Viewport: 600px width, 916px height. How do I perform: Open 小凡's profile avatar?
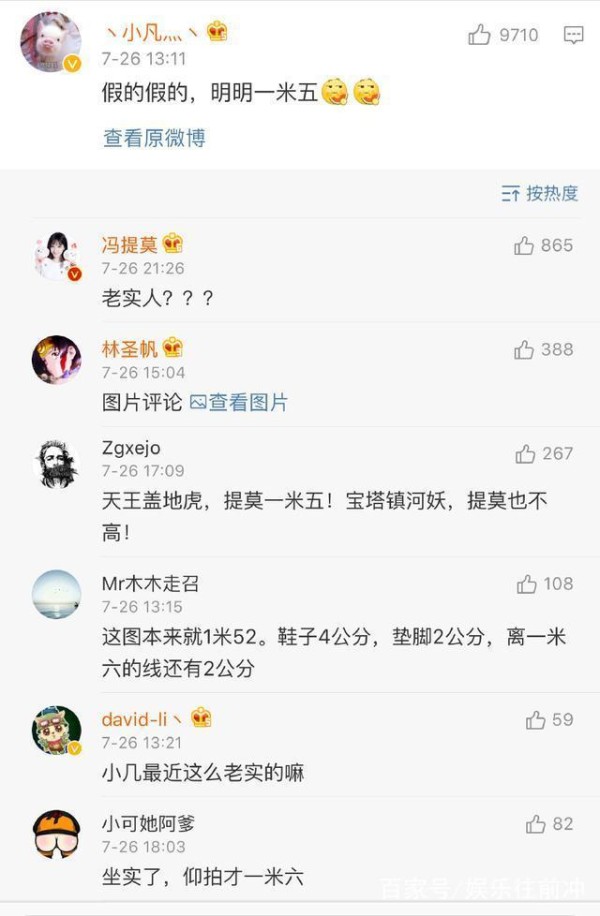pos(50,43)
